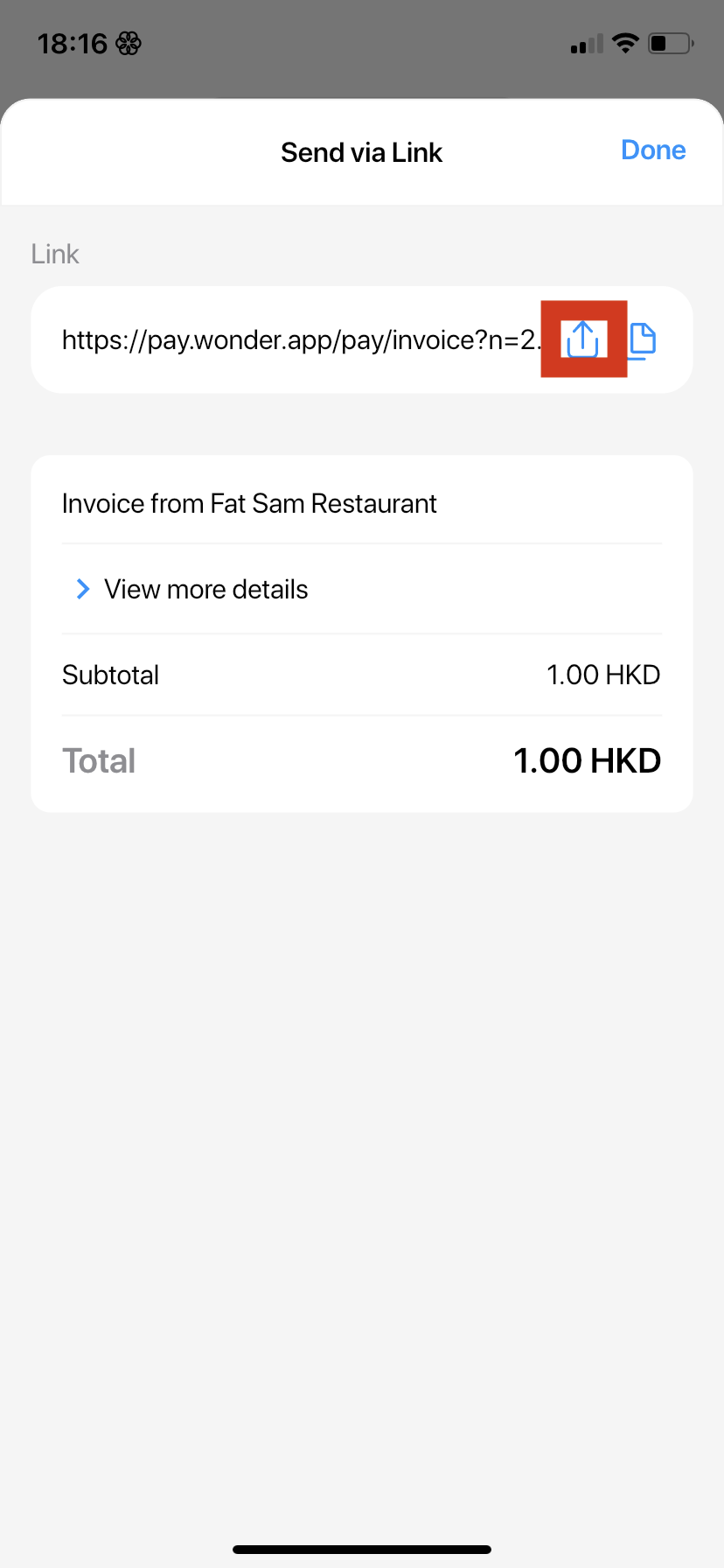
Task: Tap the blue upload arrow inside the red highlight
Action: point(582,339)
